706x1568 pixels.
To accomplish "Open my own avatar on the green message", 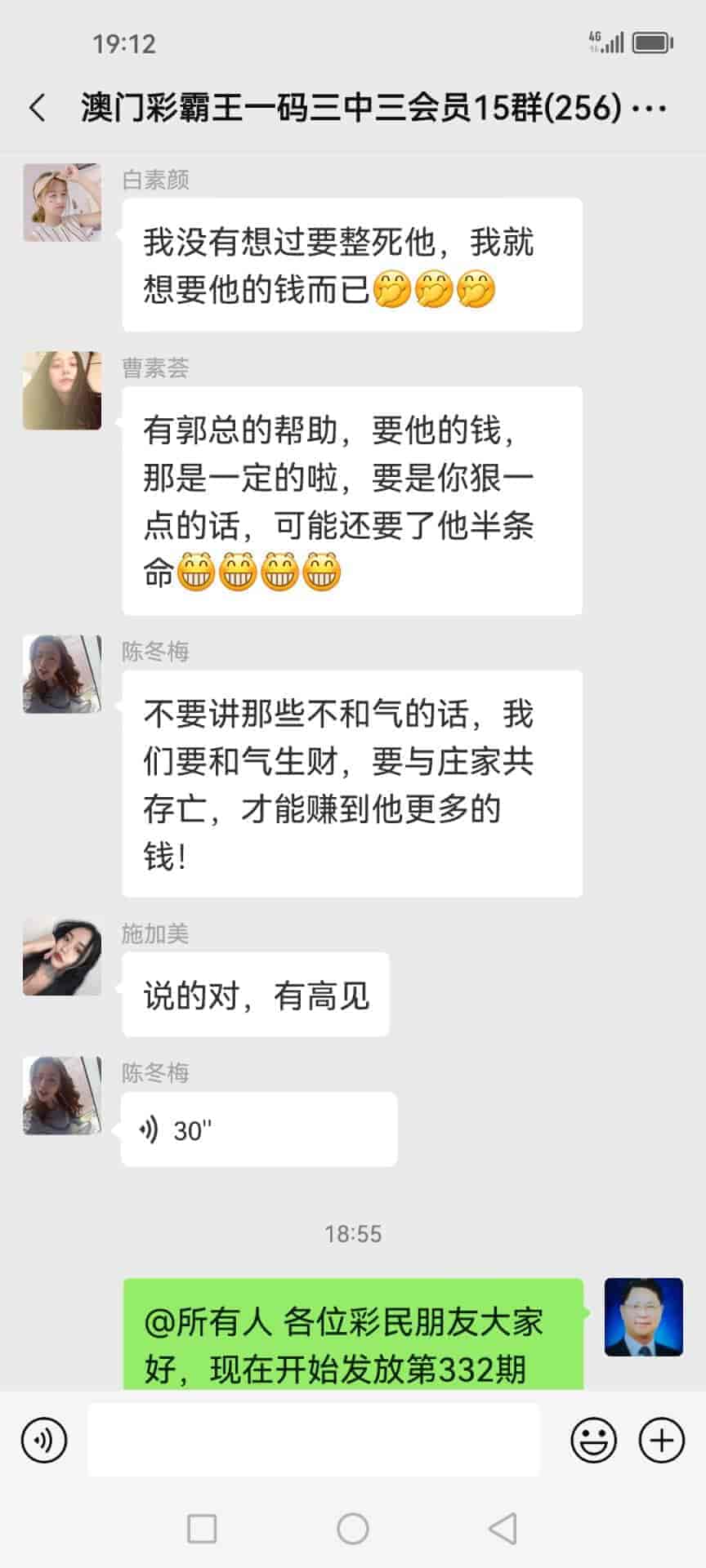I will 643,1316.
